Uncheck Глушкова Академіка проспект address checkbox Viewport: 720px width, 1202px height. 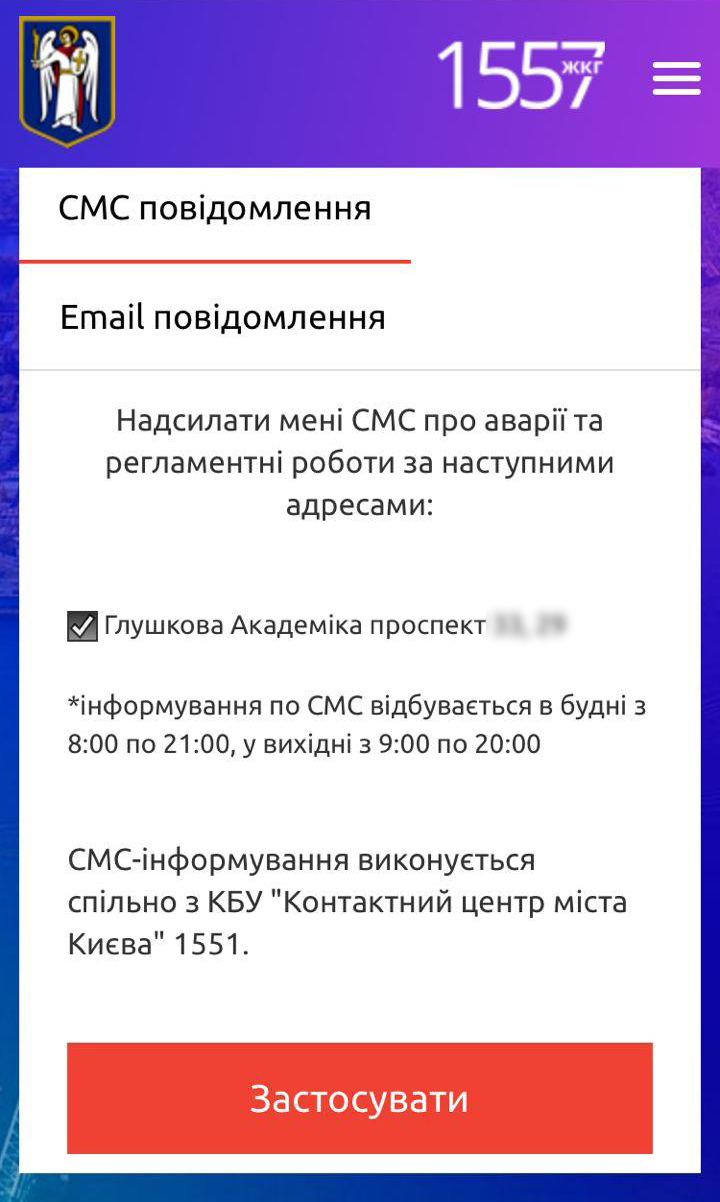(82, 627)
